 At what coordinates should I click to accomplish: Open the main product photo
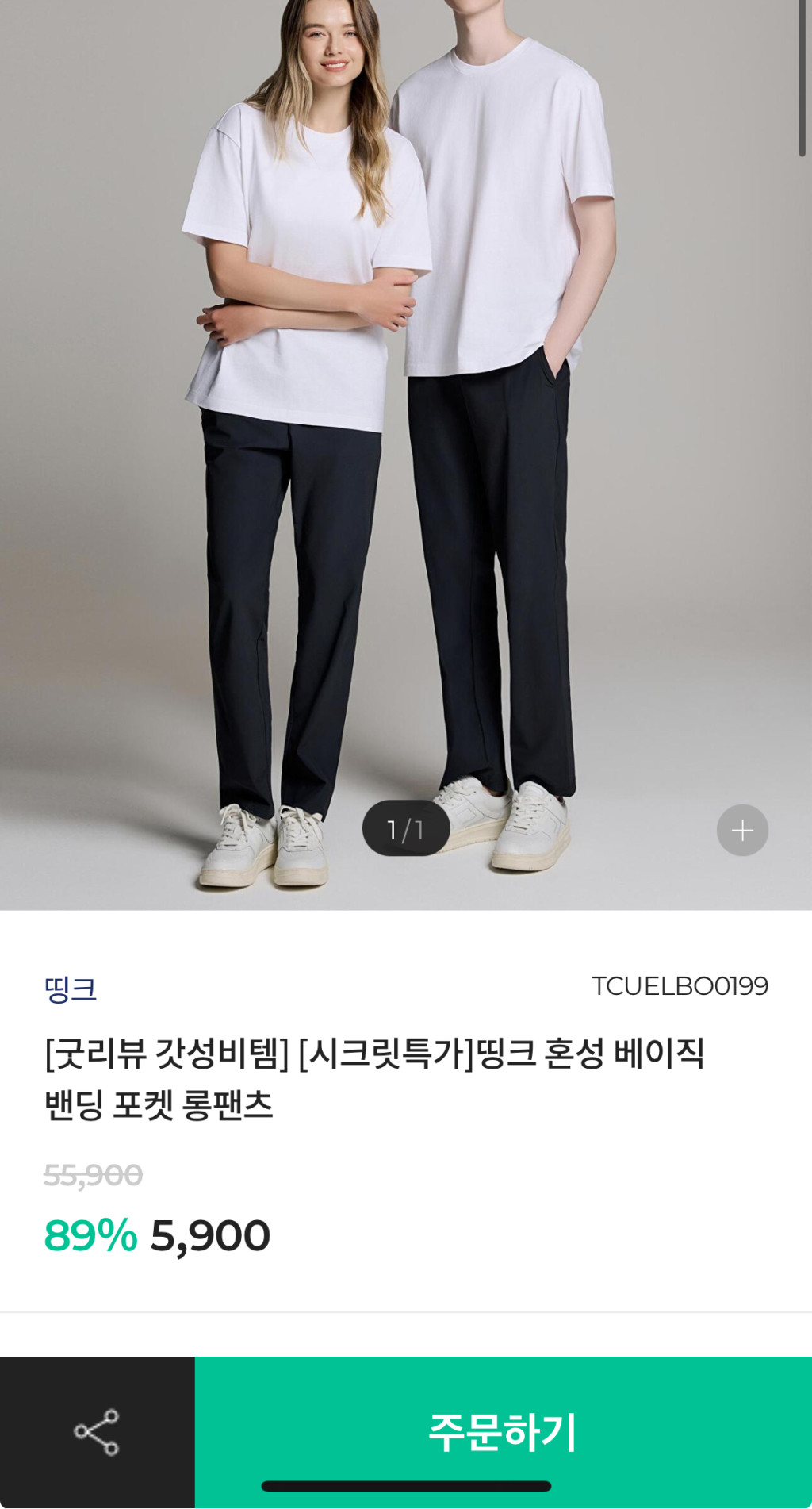pos(406,444)
